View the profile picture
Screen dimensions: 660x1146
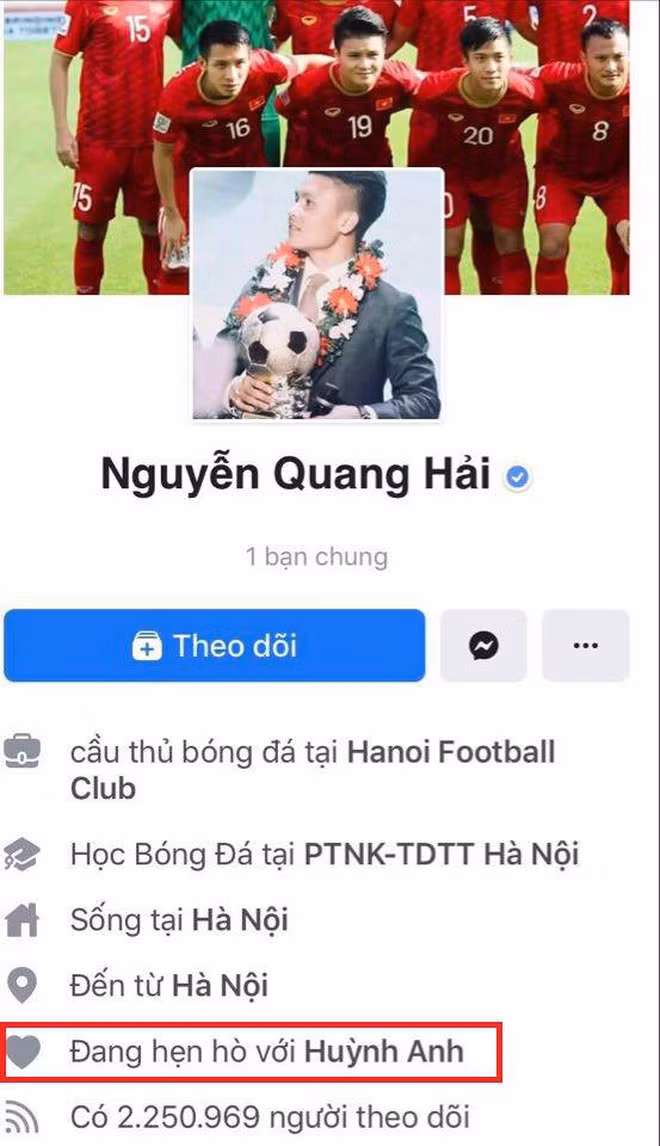pyautogui.click(x=317, y=295)
